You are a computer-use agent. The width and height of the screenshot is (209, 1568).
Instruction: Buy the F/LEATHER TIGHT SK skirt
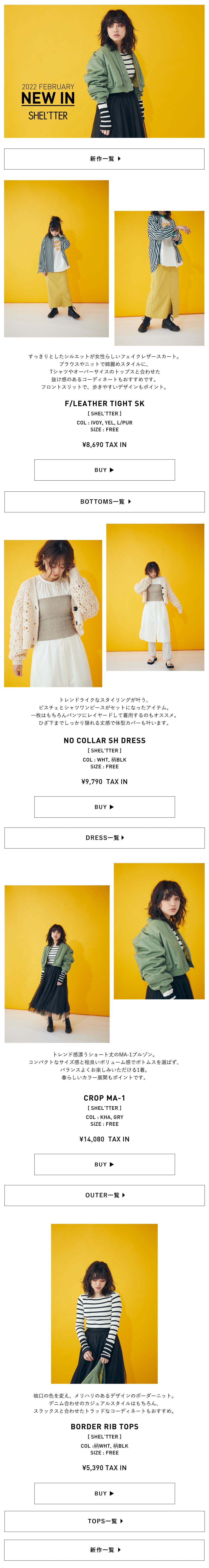(x=104, y=470)
